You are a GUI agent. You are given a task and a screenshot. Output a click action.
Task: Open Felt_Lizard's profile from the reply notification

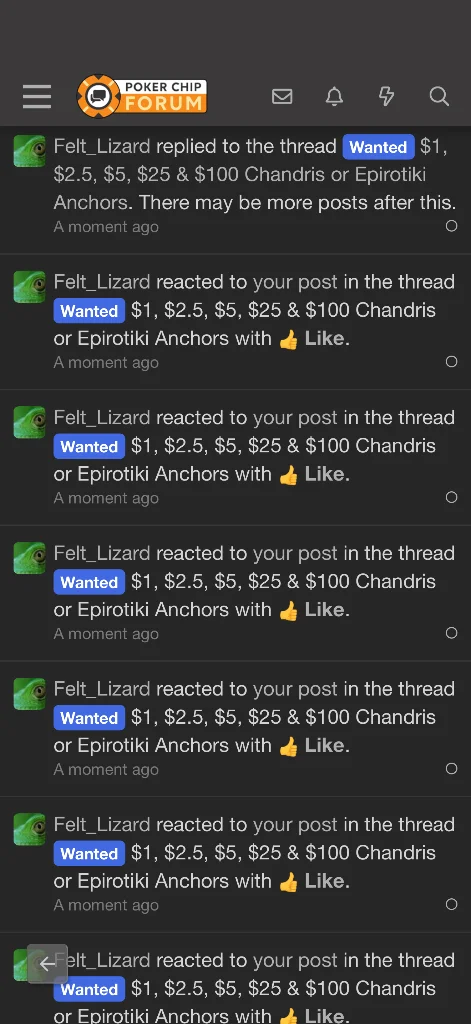[102, 146]
